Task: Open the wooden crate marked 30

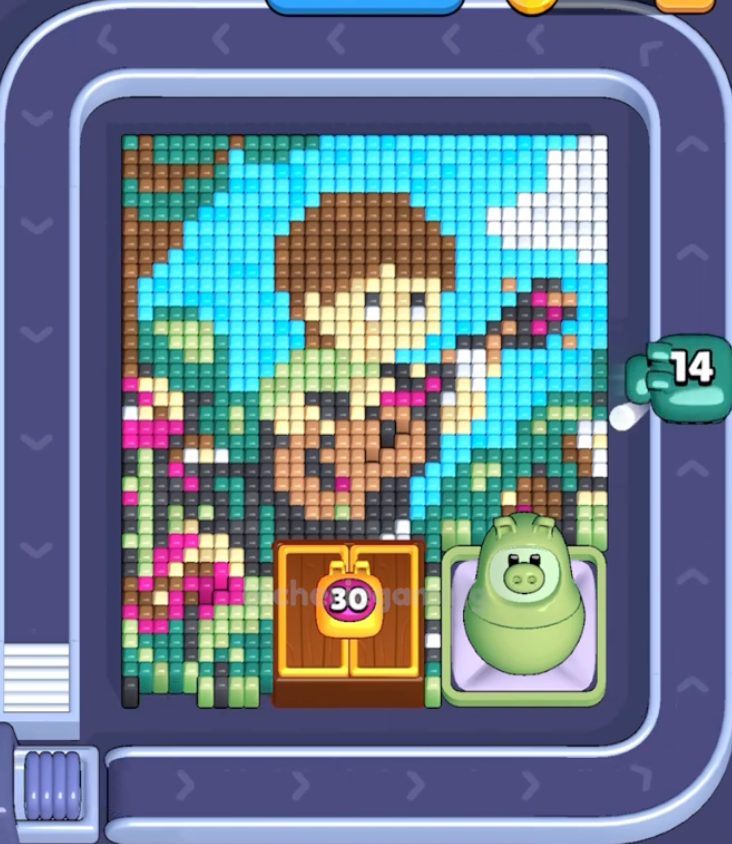Action: click(x=349, y=622)
